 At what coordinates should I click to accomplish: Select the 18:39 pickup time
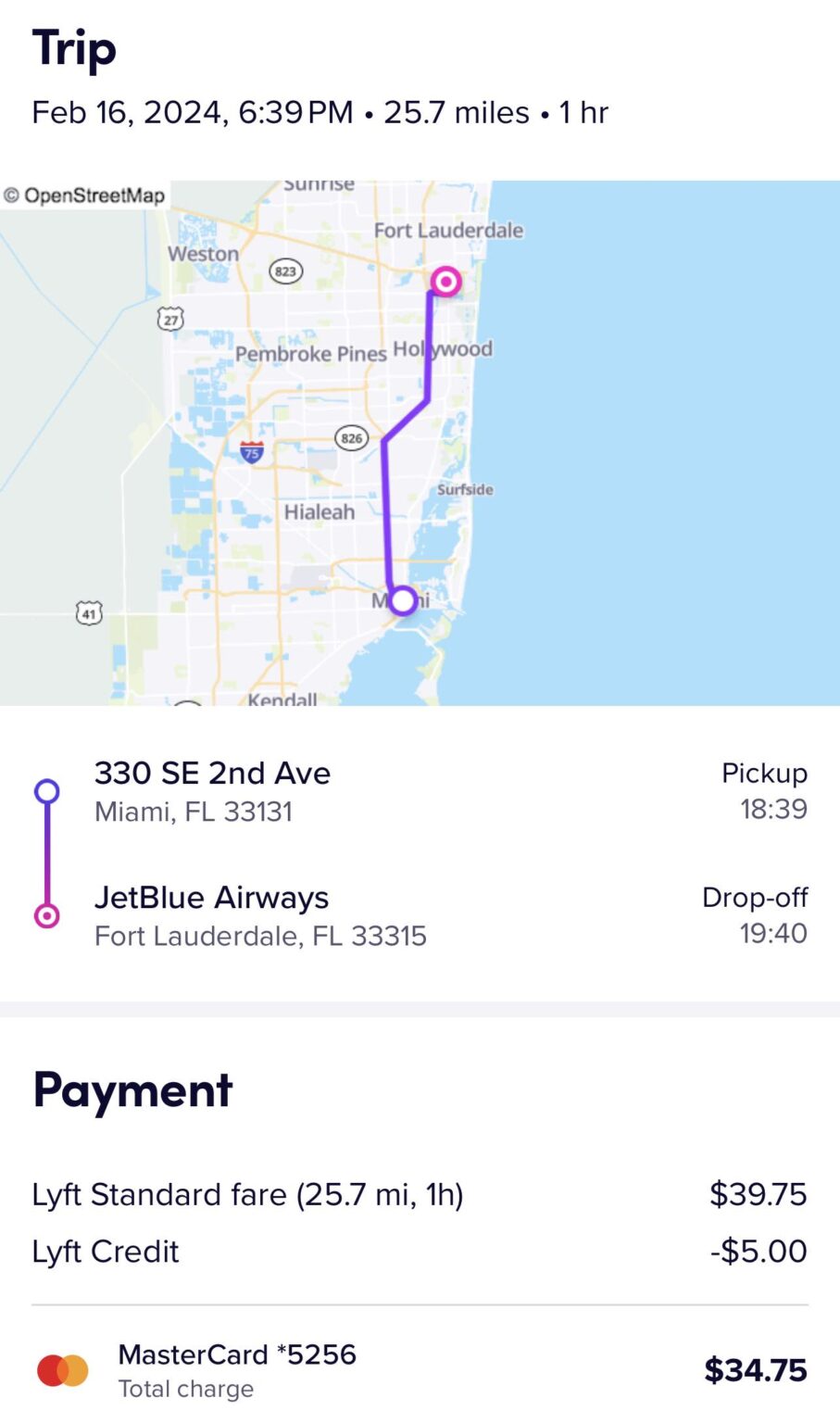(774, 808)
